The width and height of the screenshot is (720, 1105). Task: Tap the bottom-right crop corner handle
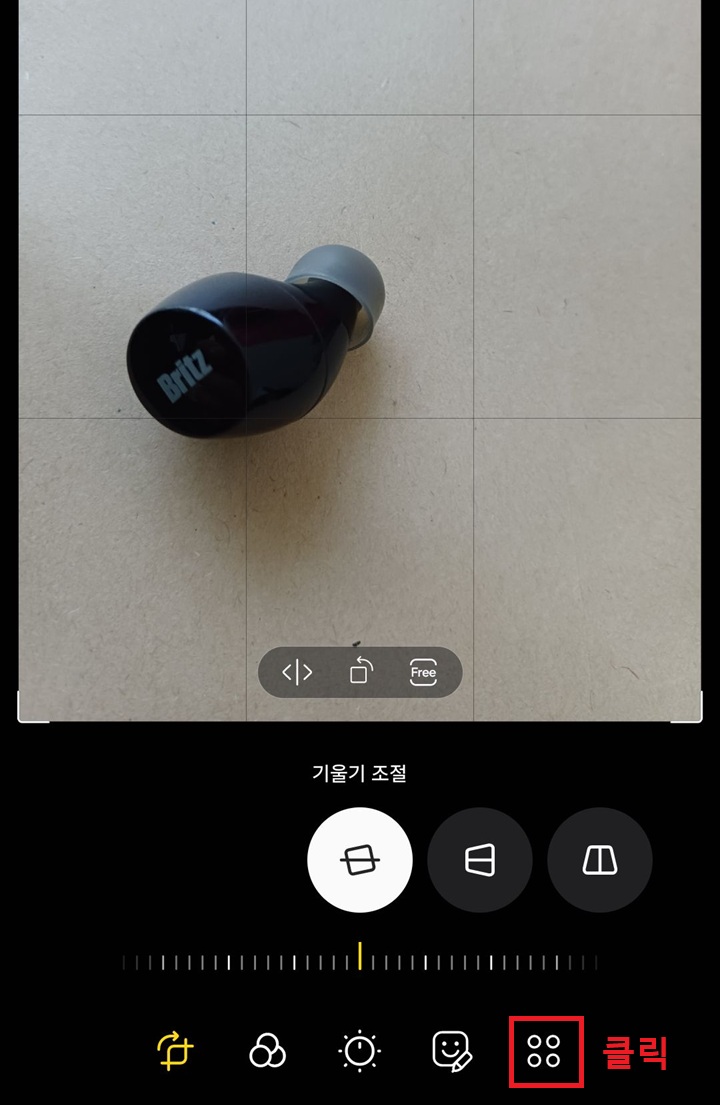point(700,712)
